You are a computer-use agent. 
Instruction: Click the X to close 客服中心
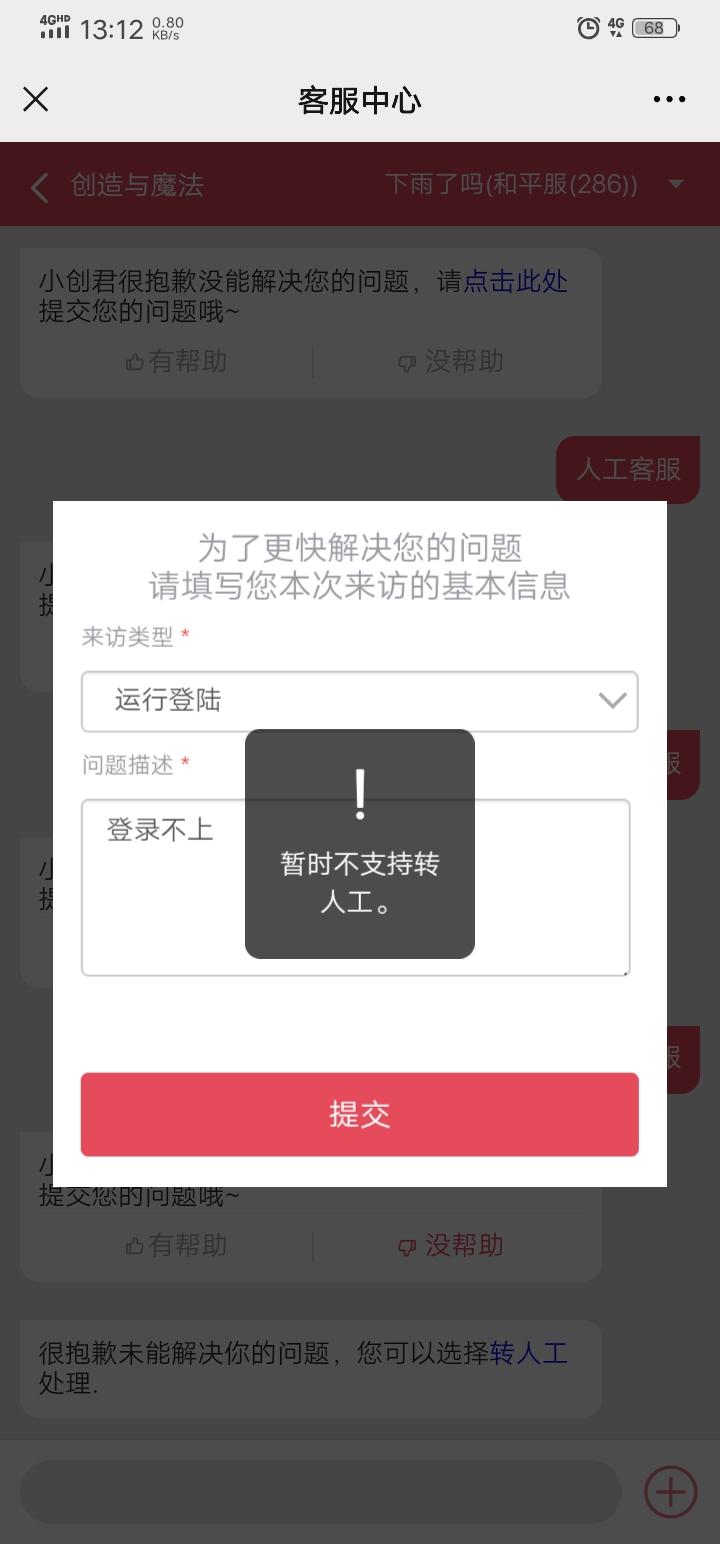tap(35, 99)
